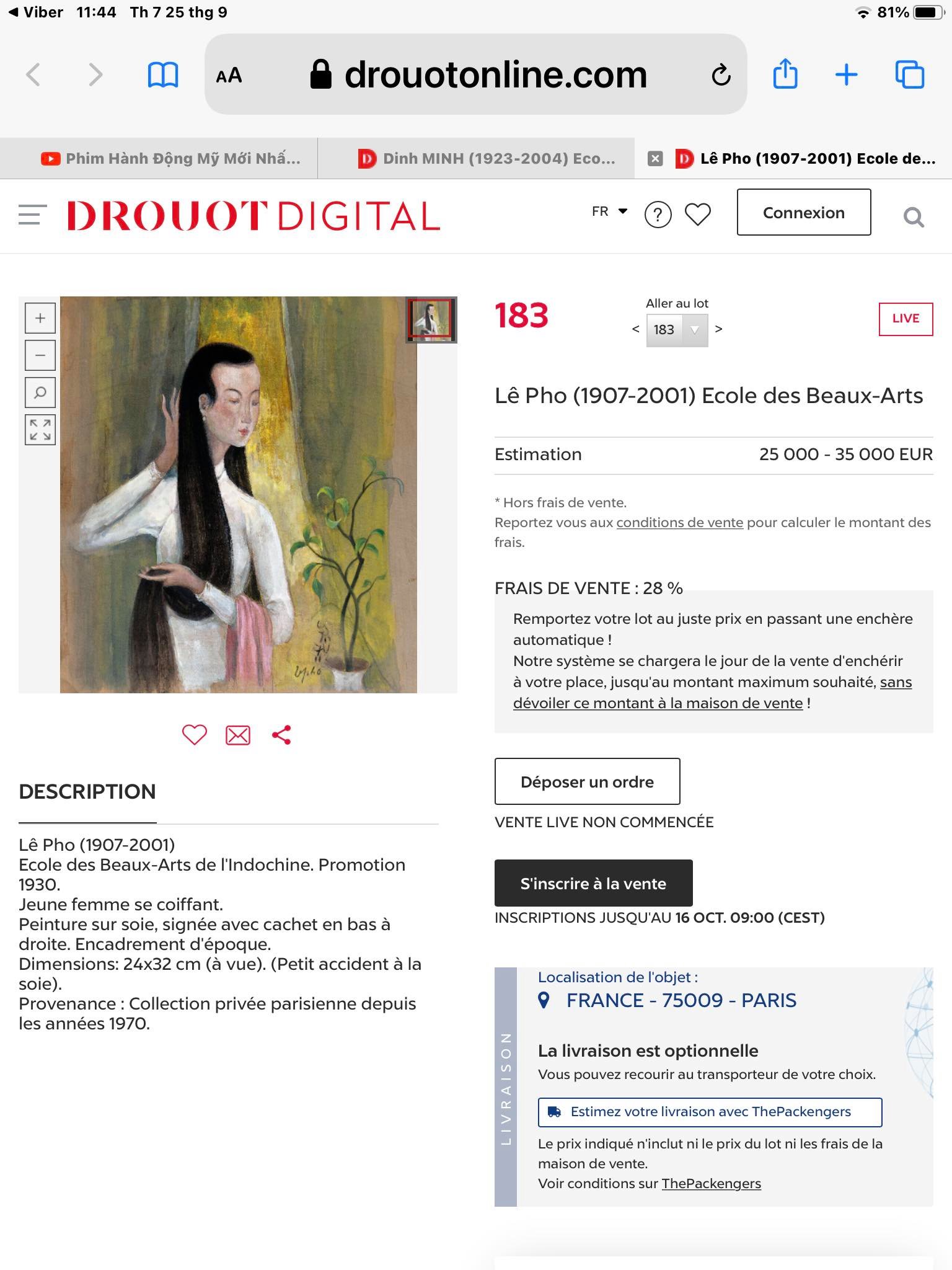Open the help question mark icon
This screenshot has width=952, height=1270.
658,215
